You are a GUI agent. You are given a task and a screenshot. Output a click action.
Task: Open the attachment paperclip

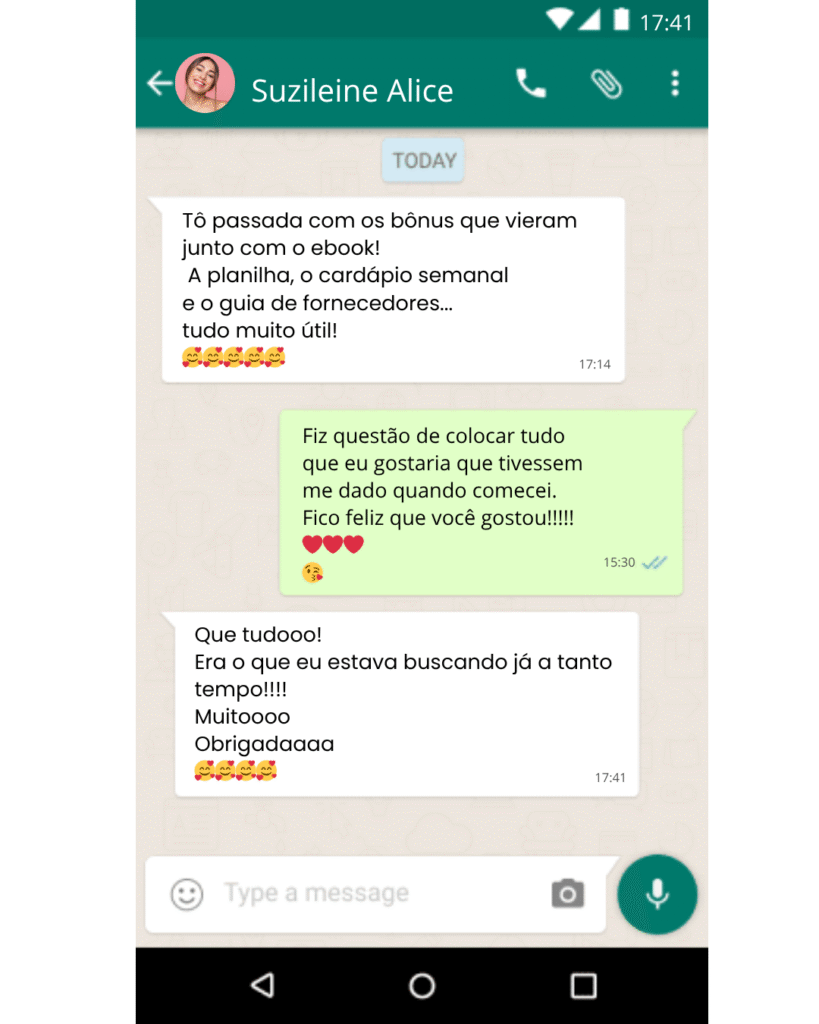(x=606, y=85)
